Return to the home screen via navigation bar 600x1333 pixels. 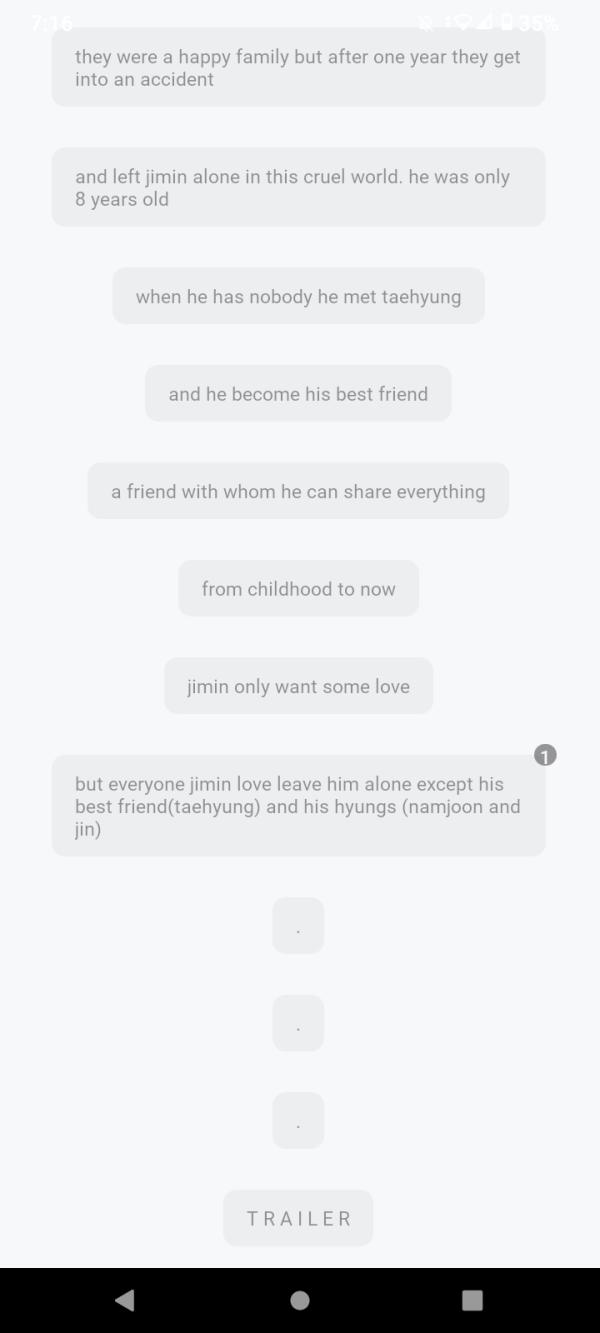coord(300,1299)
